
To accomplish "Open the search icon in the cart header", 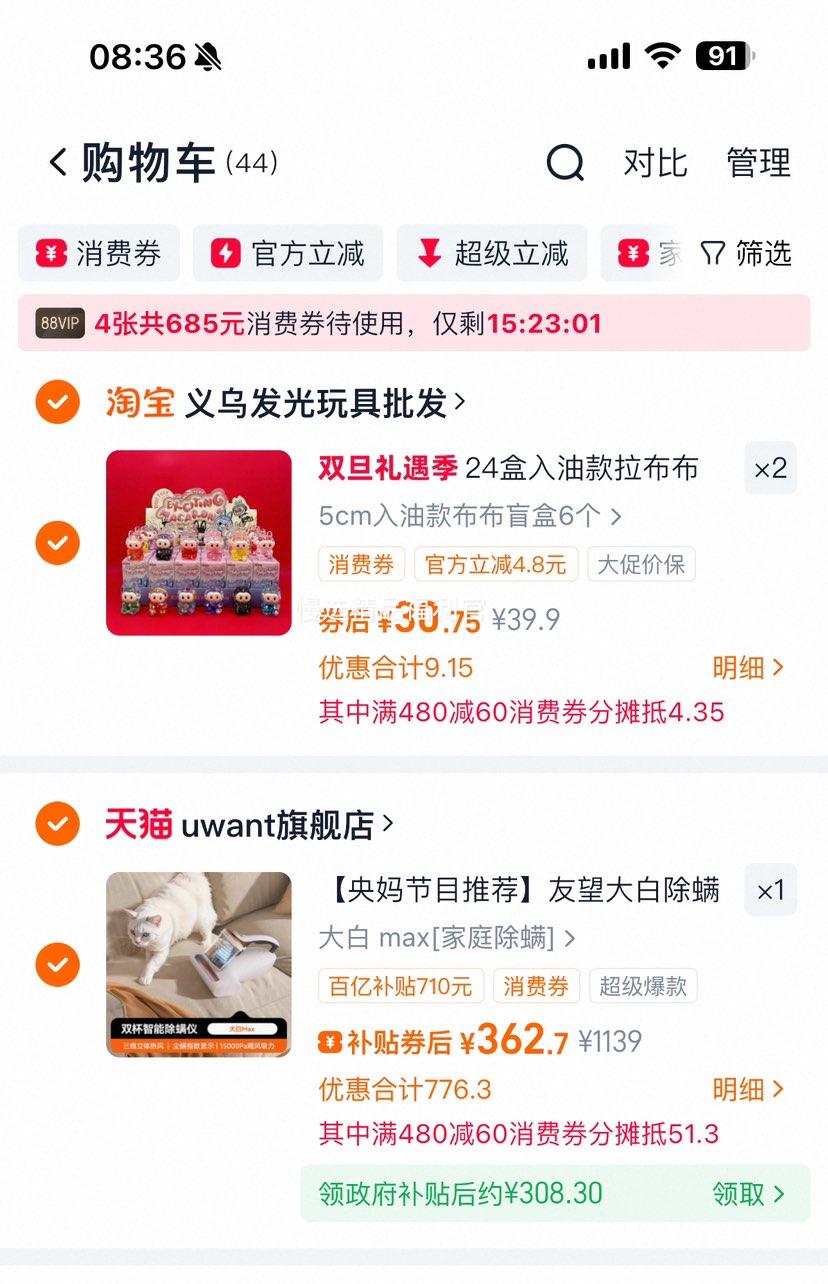I will pyautogui.click(x=566, y=163).
